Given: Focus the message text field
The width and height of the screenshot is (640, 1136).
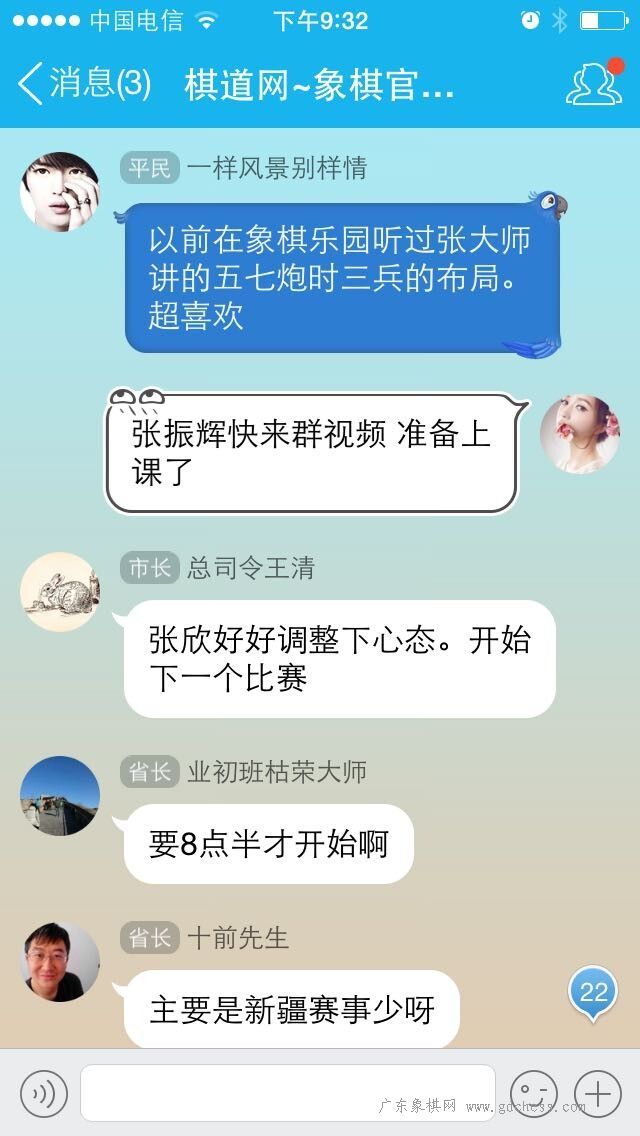Looking at the screenshot, I should (x=288, y=1093).
